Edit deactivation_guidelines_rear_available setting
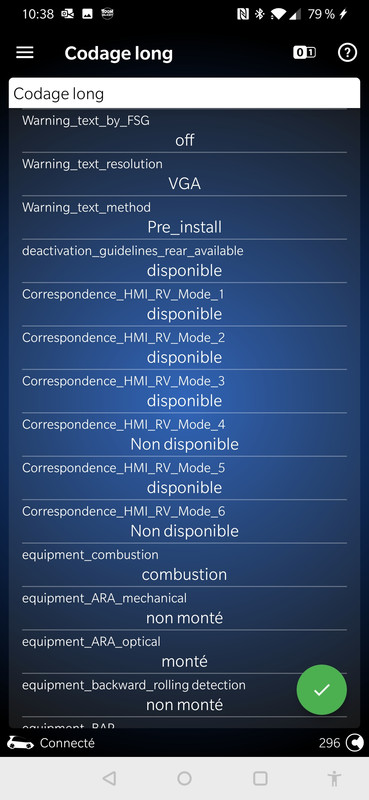 [x=184, y=261]
